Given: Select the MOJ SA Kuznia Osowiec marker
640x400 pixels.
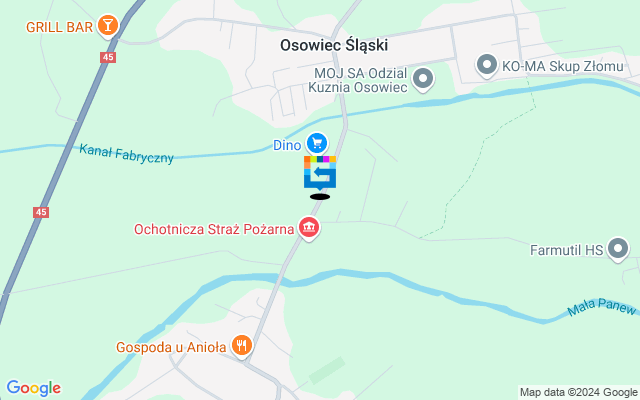Looking at the screenshot, I should point(423,78).
